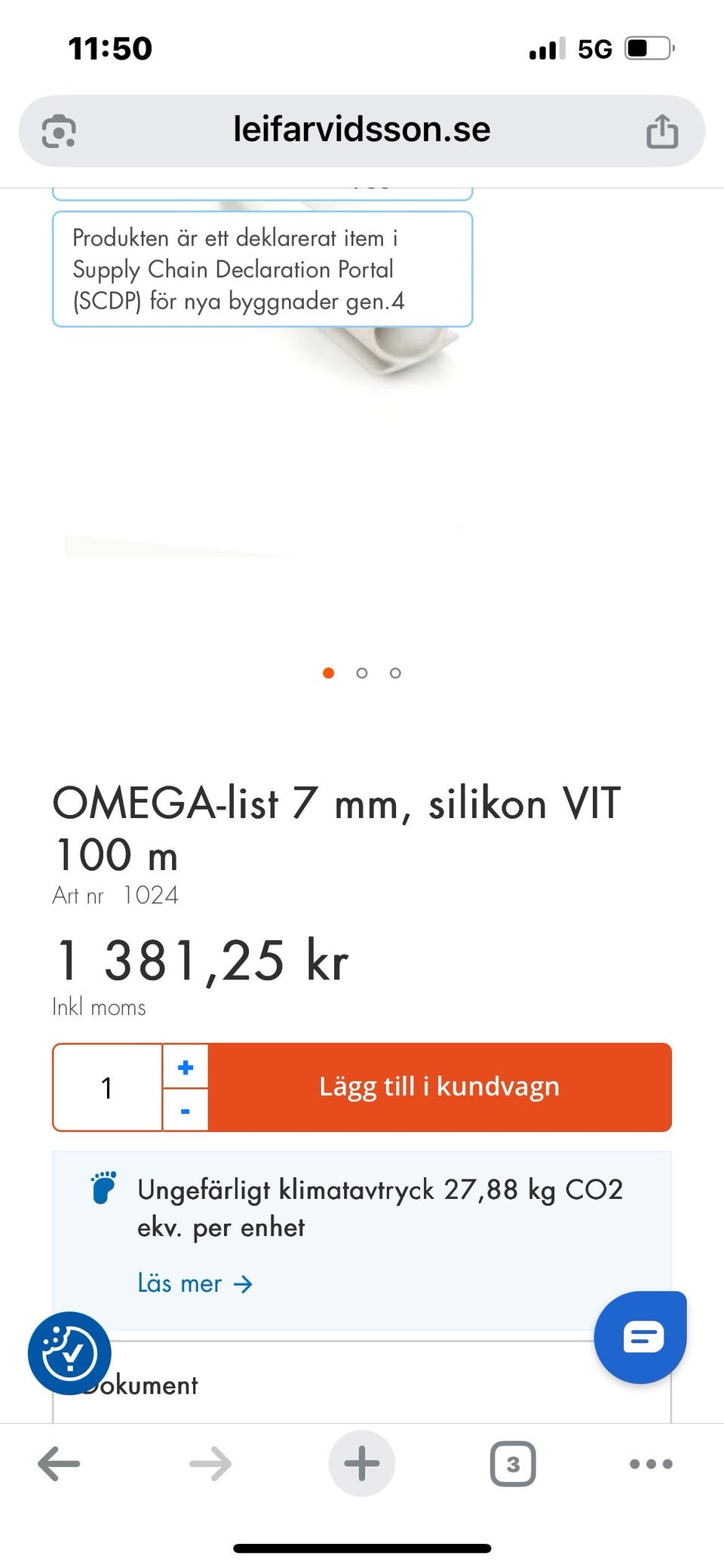The image size is (724, 1568).
Task: Decrease quantity with the minus stepper
Action: [x=185, y=1110]
